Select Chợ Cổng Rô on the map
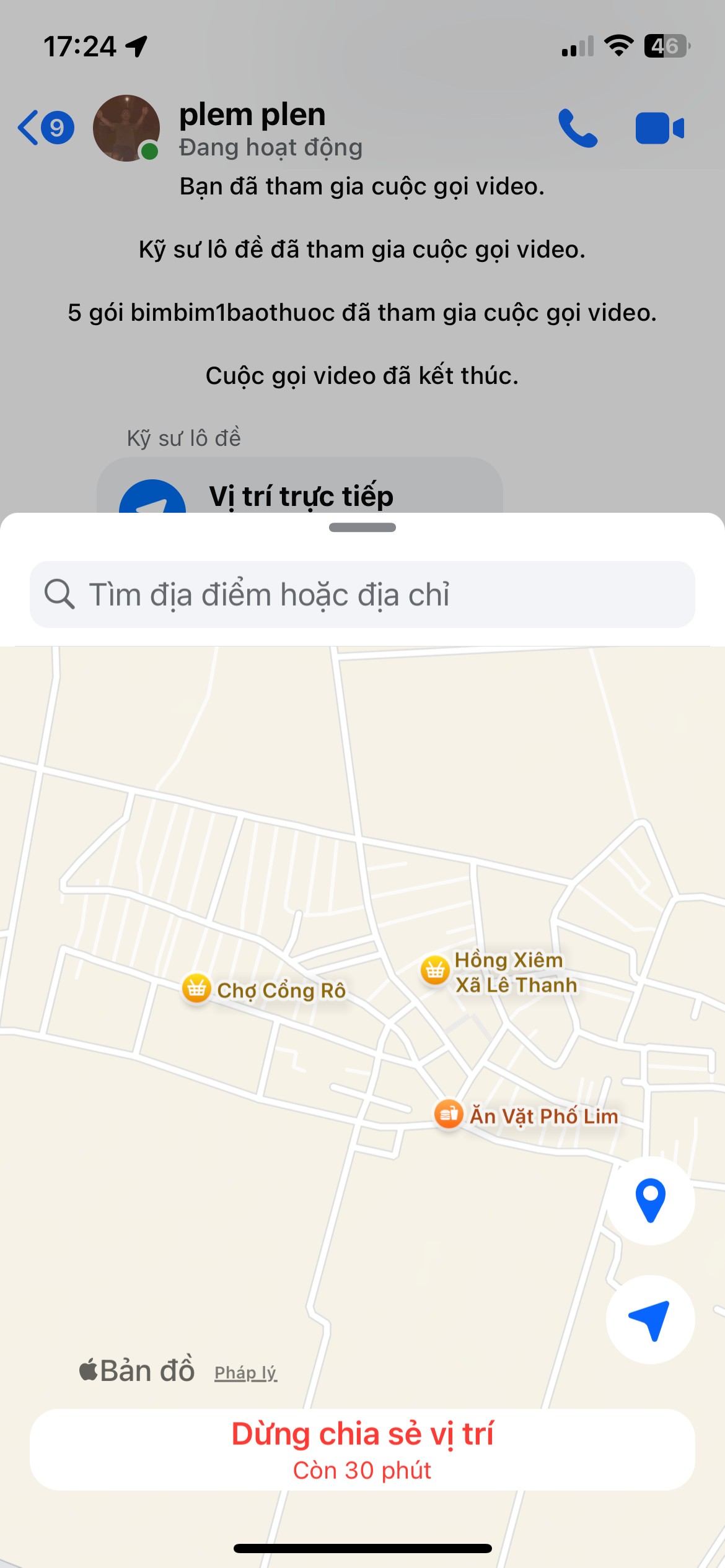This screenshot has width=725, height=1568. click(x=197, y=989)
